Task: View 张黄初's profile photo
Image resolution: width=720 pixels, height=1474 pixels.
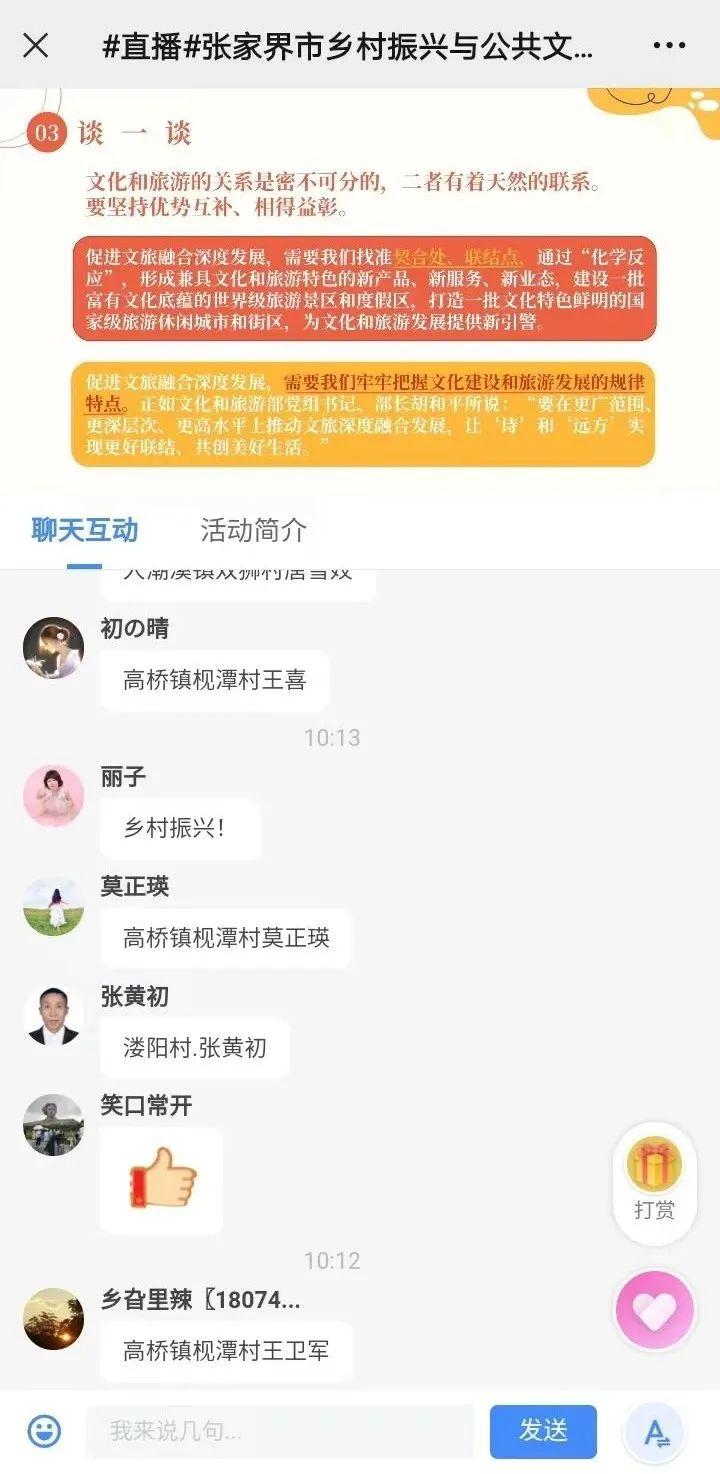Action: point(53,1016)
